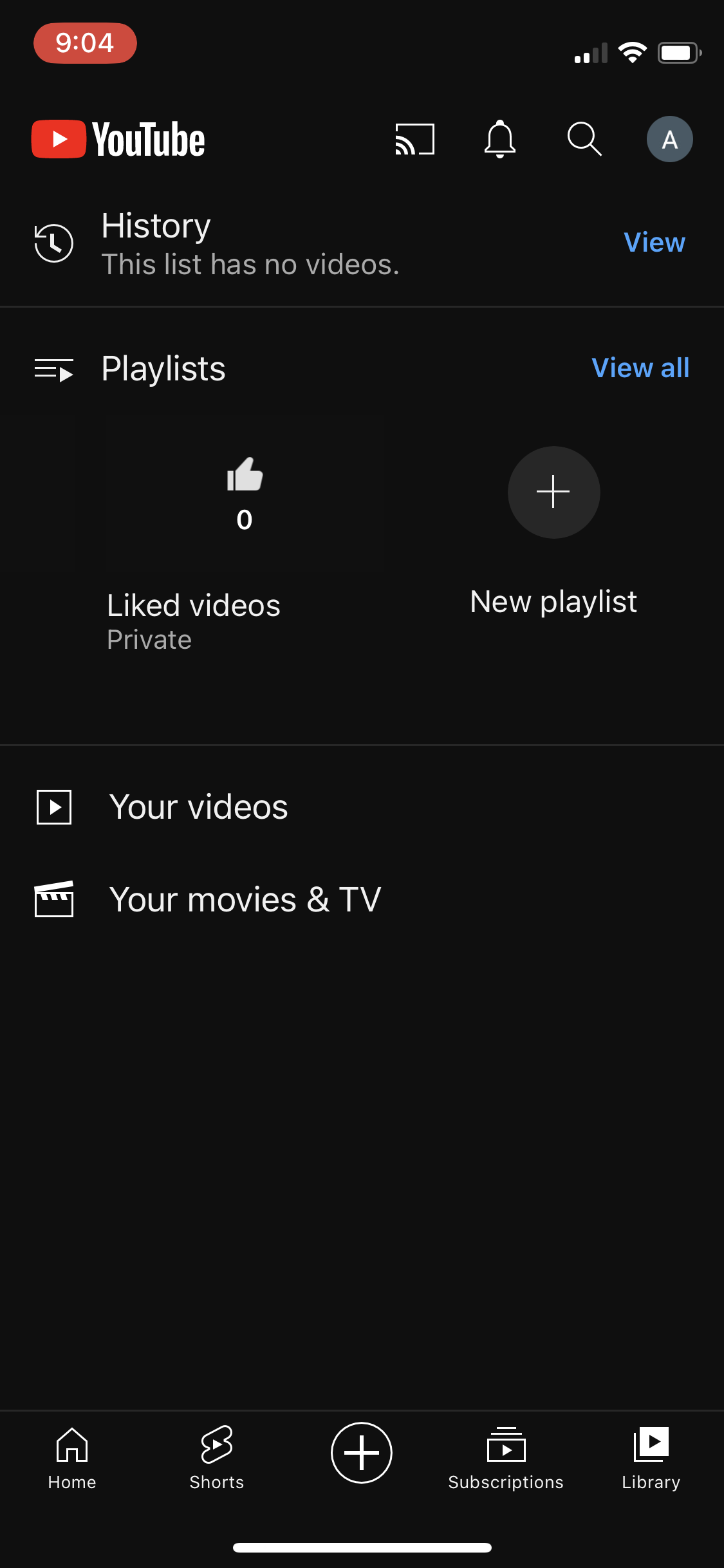
Task: Click the Your movies & TV clapperboard icon
Action: (x=54, y=899)
